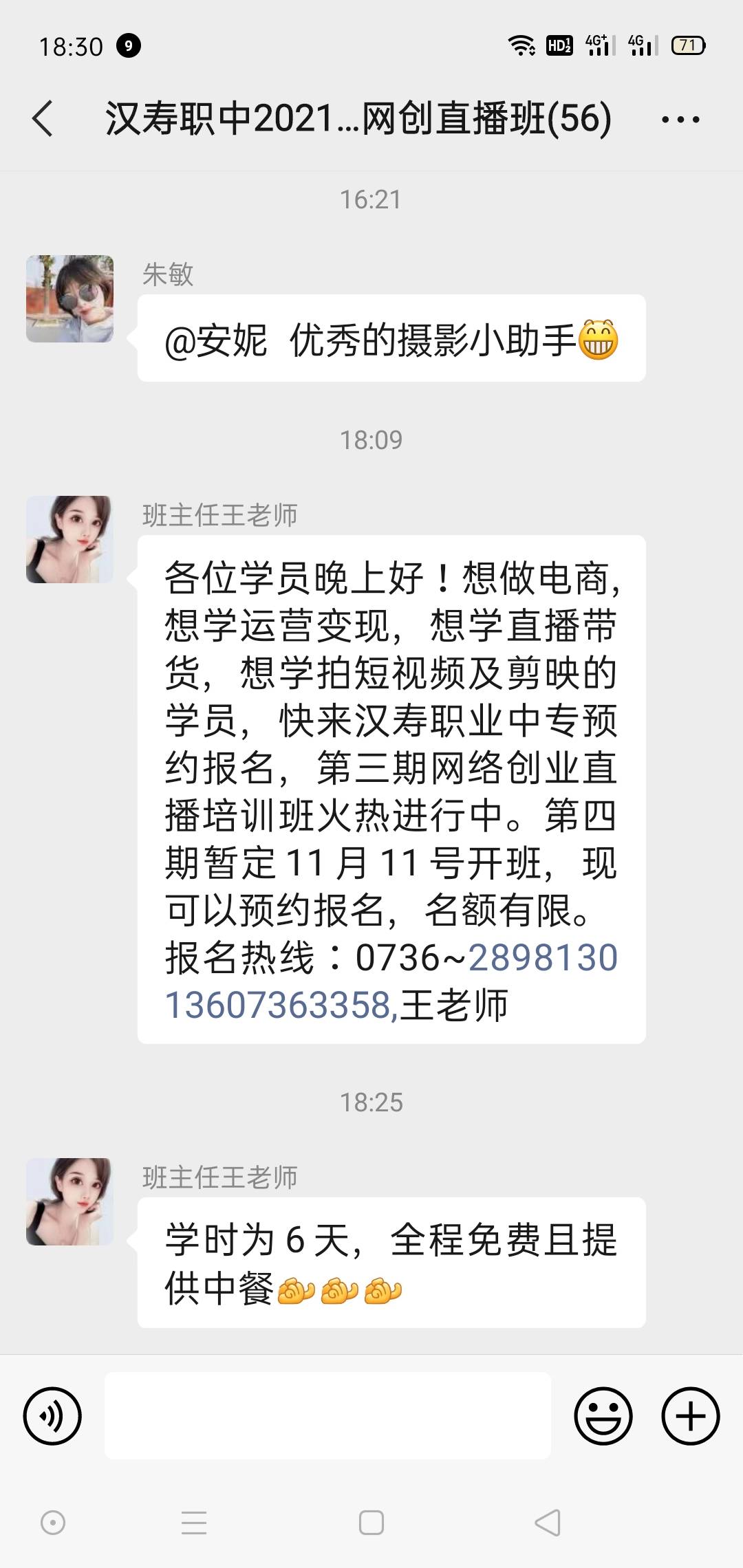Viewport: 743px width, 1568px height.
Task: Focus the message text field
Action: (327, 1416)
